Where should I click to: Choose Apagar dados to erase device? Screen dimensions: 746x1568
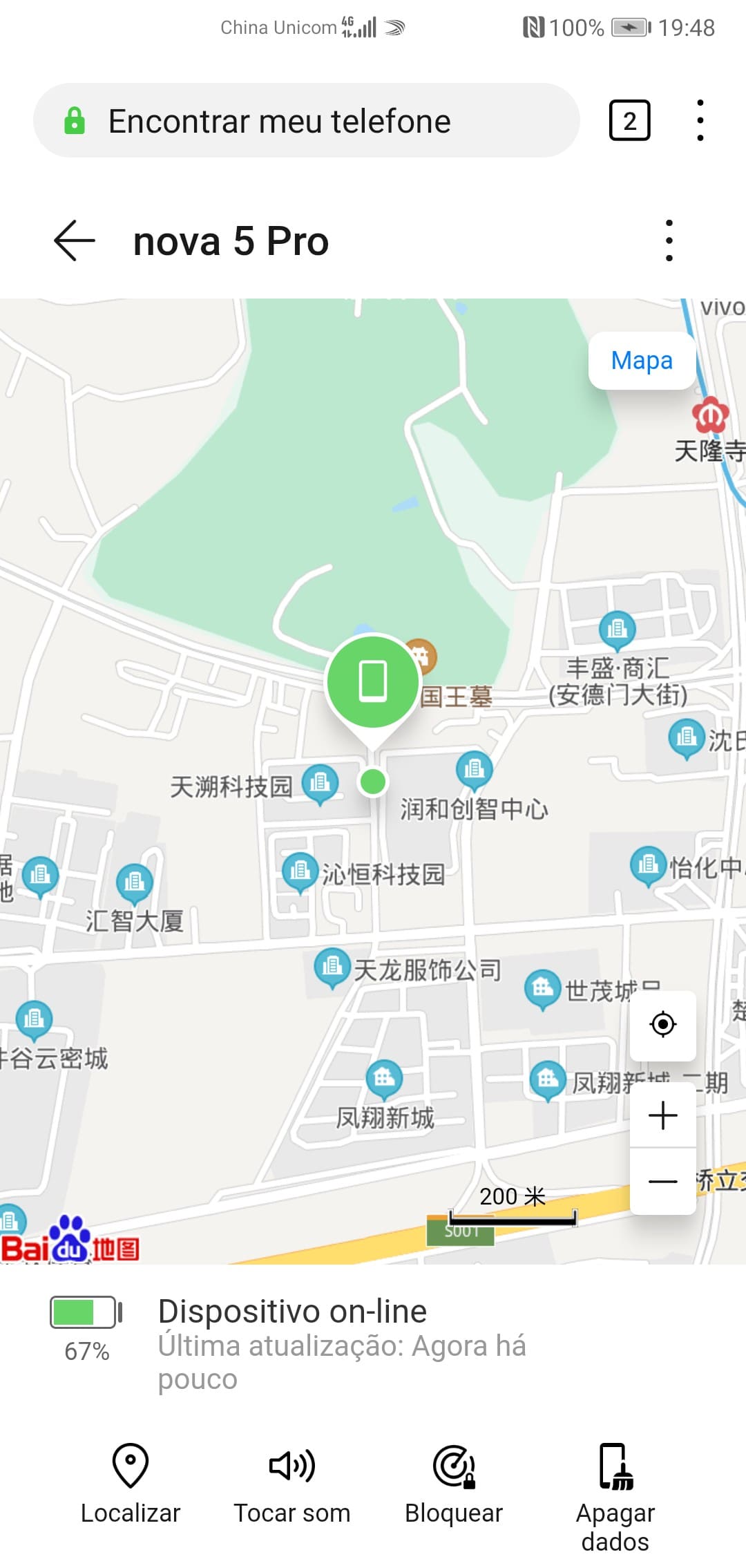point(615,1496)
